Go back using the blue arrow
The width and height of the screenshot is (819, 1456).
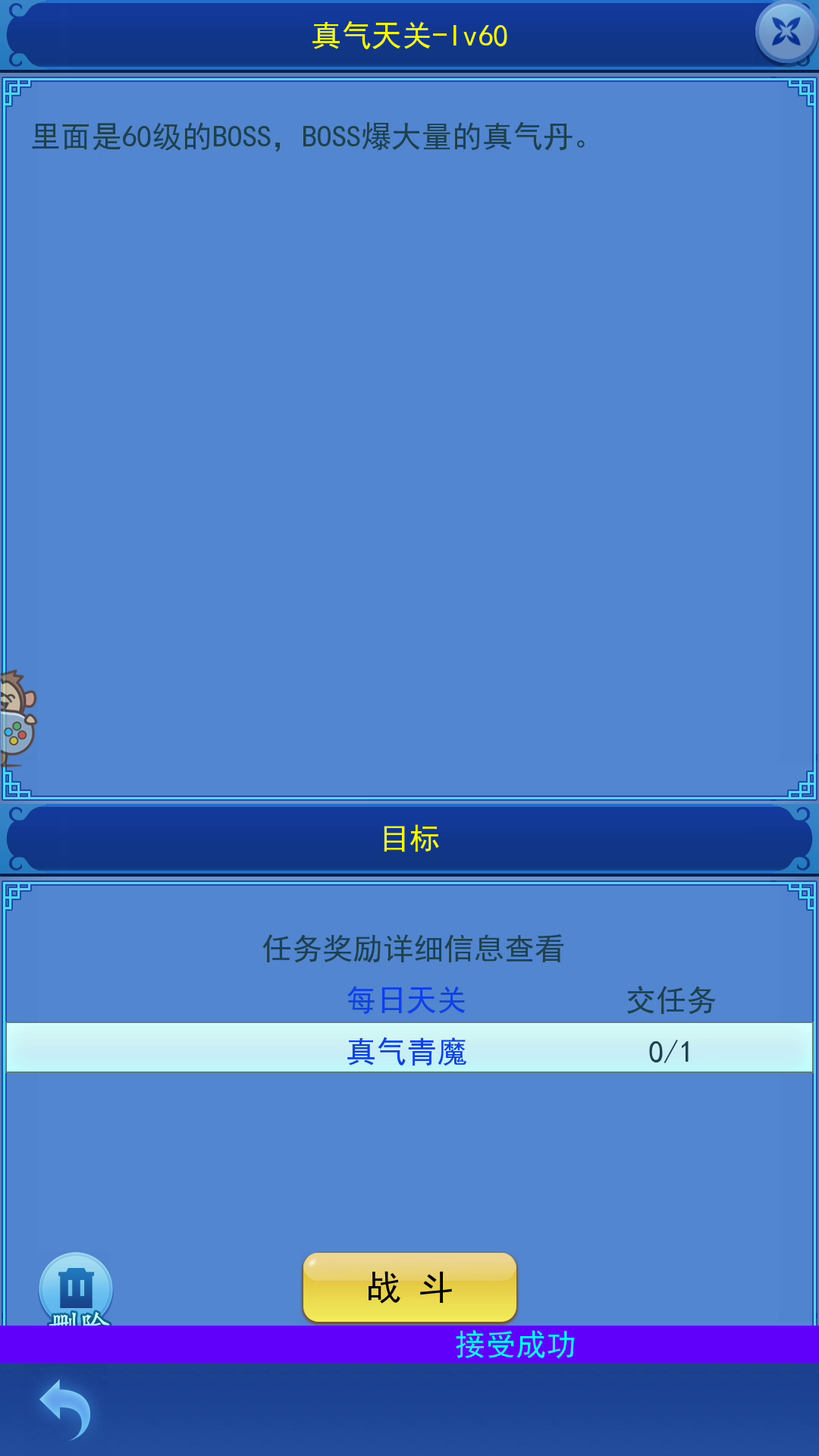pyautogui.click(x=65, y=1409)
